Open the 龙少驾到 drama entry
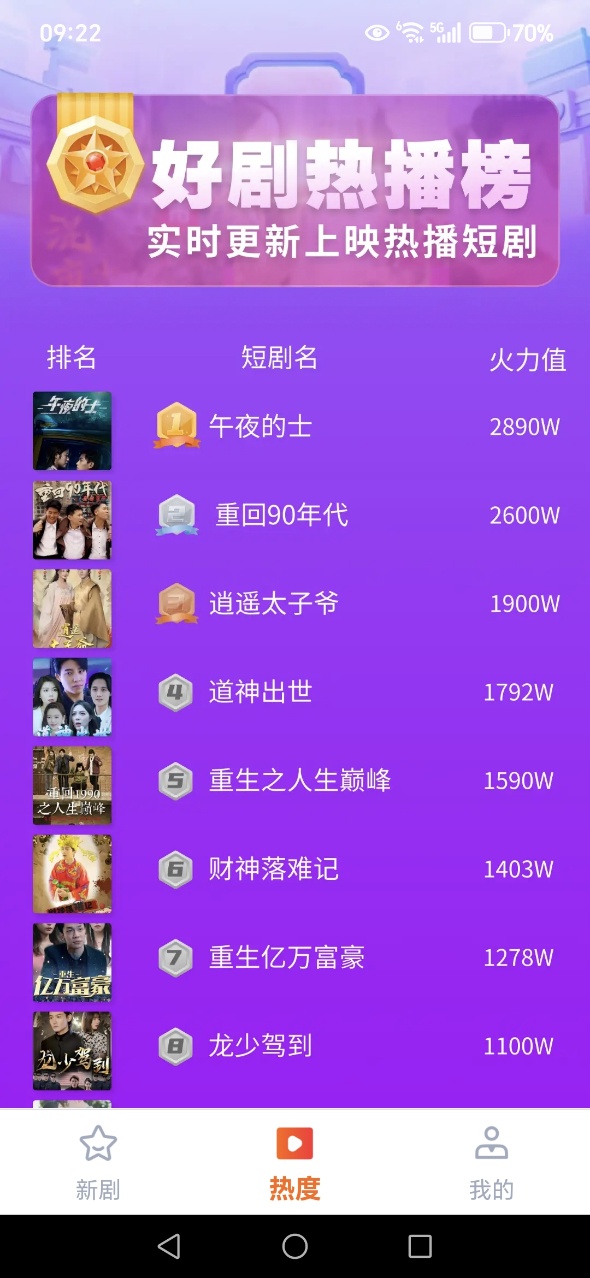Screen dimensions: 590x1278 pyautogui.click(x=295, y=1048)
